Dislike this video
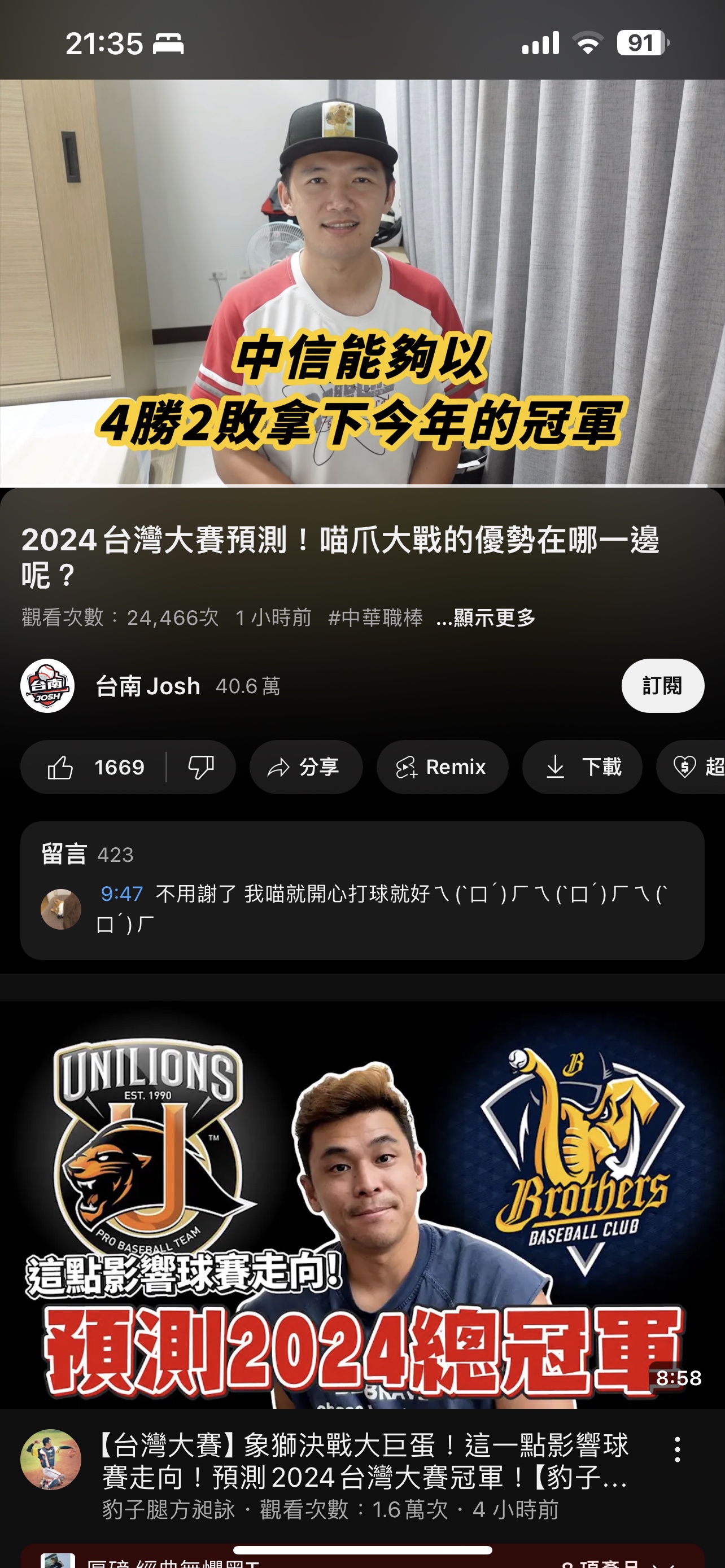725x1568 pixels. pos(201,767)
